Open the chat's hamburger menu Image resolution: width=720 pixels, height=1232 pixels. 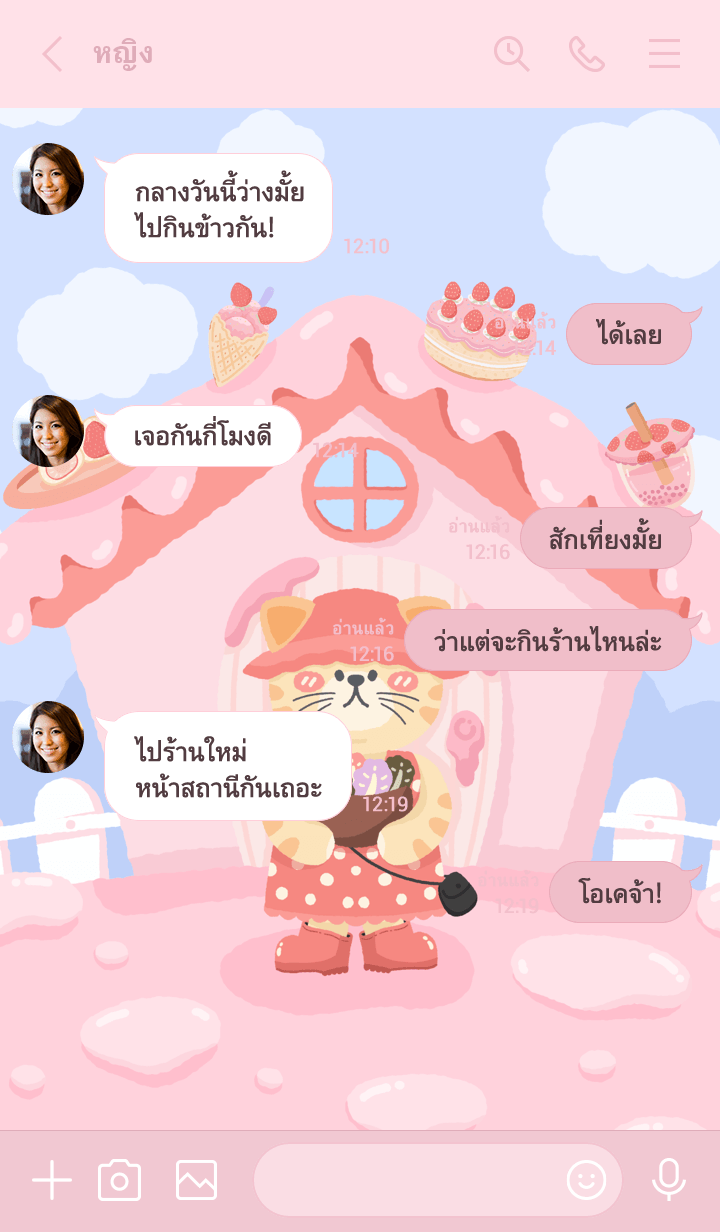[664, 54]
